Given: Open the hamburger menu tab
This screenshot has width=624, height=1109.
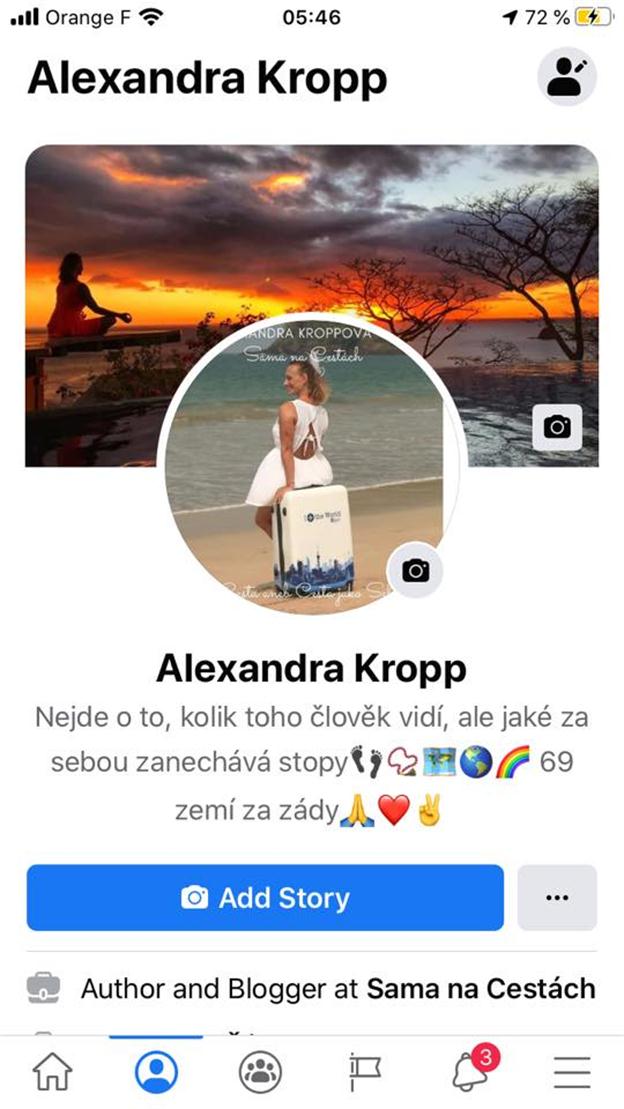Looking at the screenshot, I should (x=572, y=1072).
